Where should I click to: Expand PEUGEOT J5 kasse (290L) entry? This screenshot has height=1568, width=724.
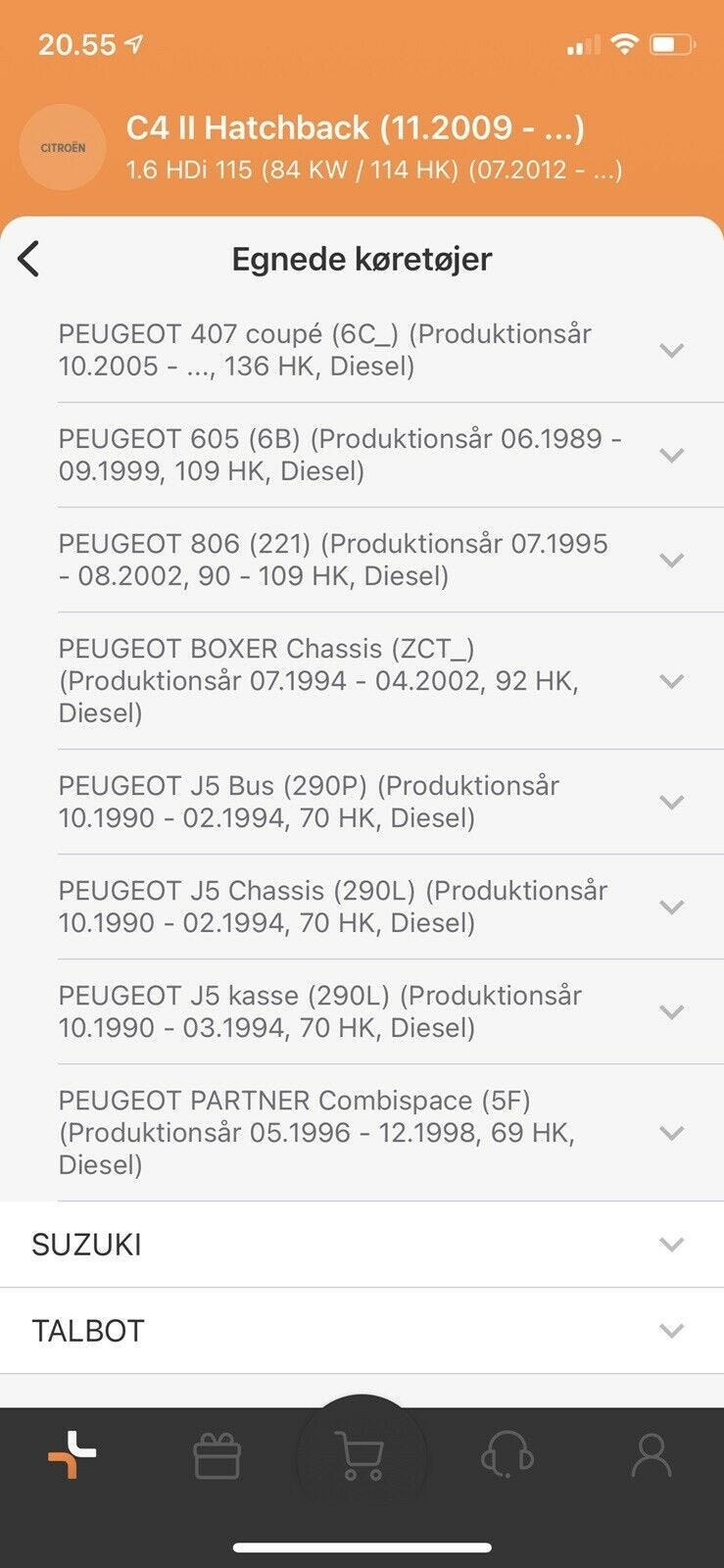(671, 1011)
